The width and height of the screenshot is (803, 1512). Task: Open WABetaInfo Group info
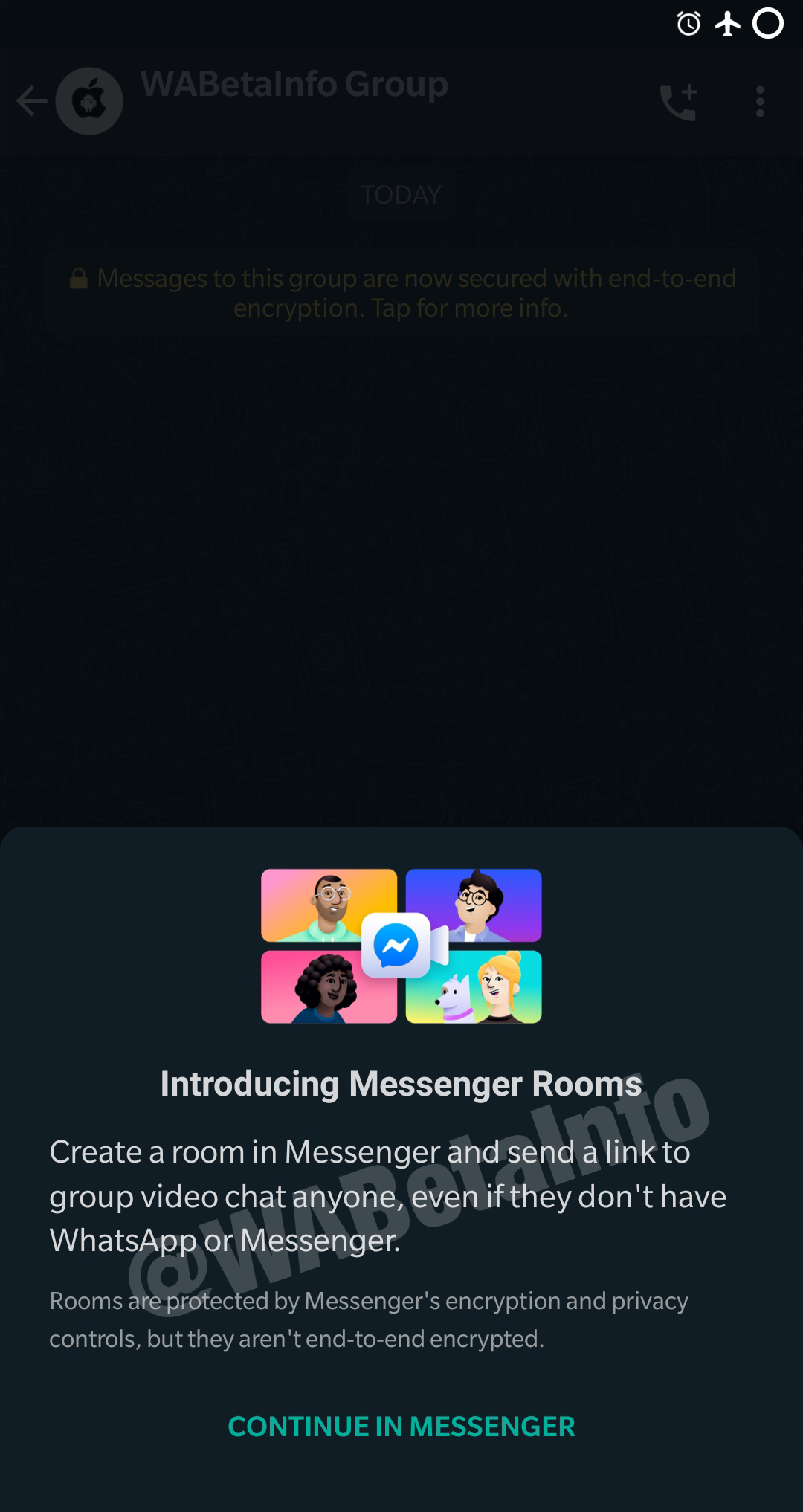point(294,85)
